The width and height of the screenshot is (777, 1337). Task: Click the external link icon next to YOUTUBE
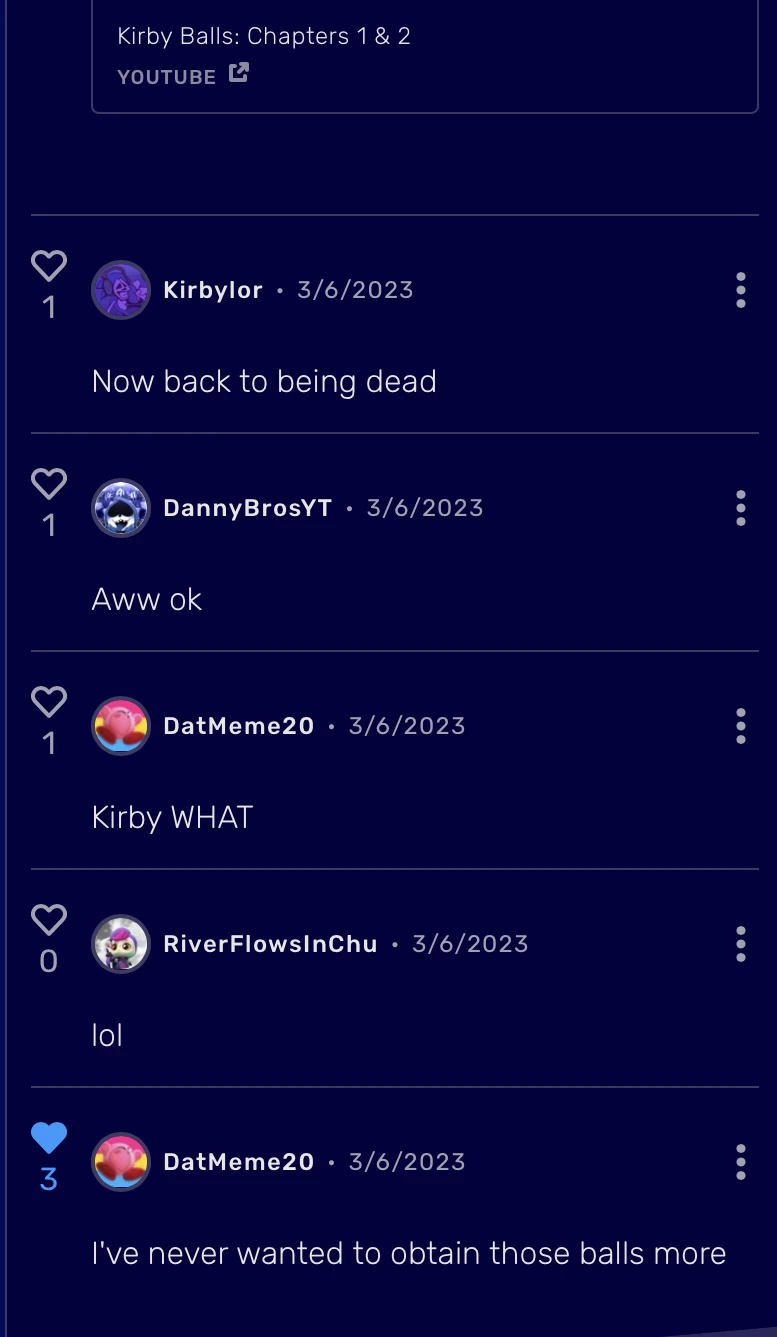[236, 74]
